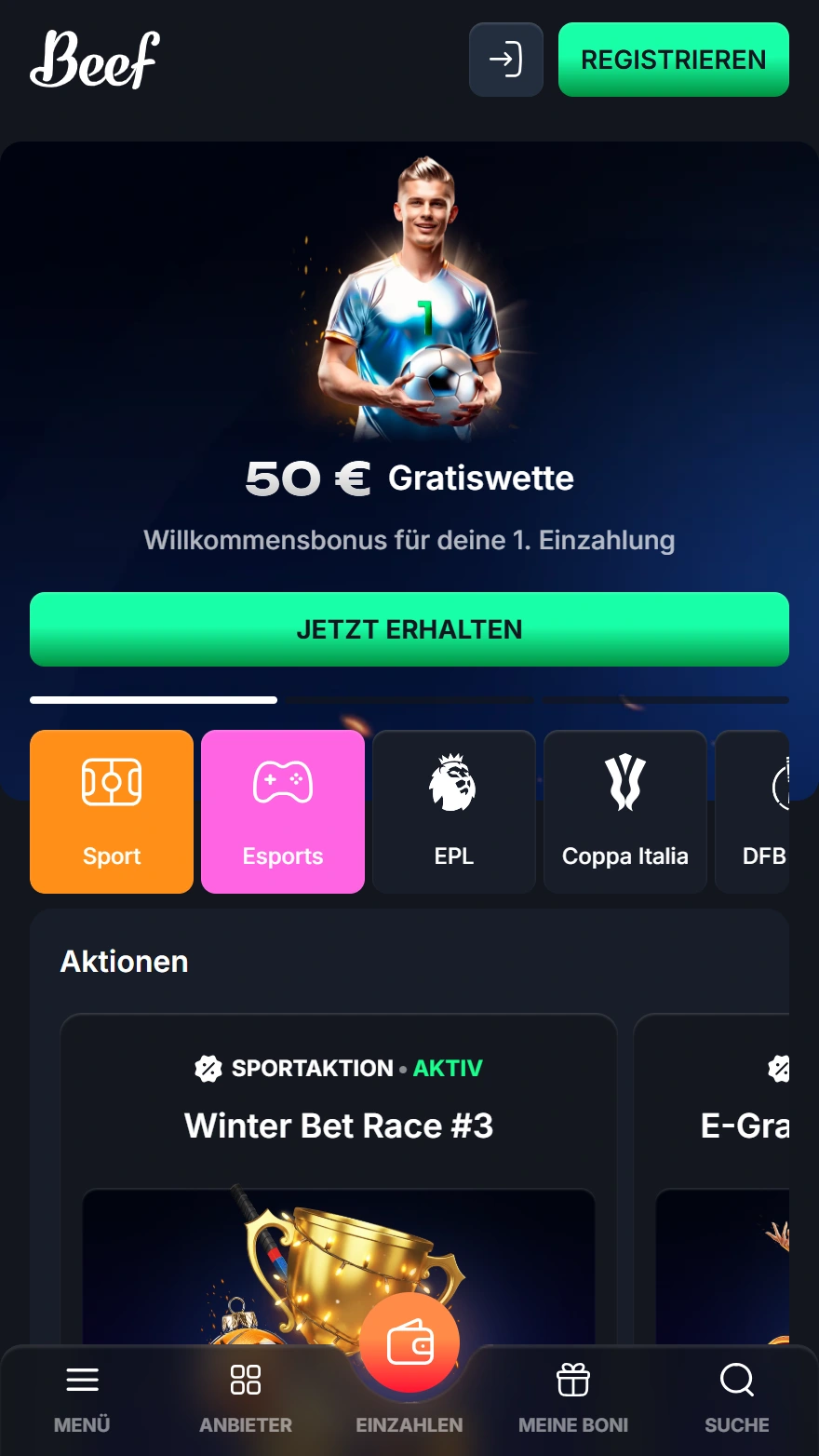Click the orange Sport stadium icon

(x=111, y=782)
